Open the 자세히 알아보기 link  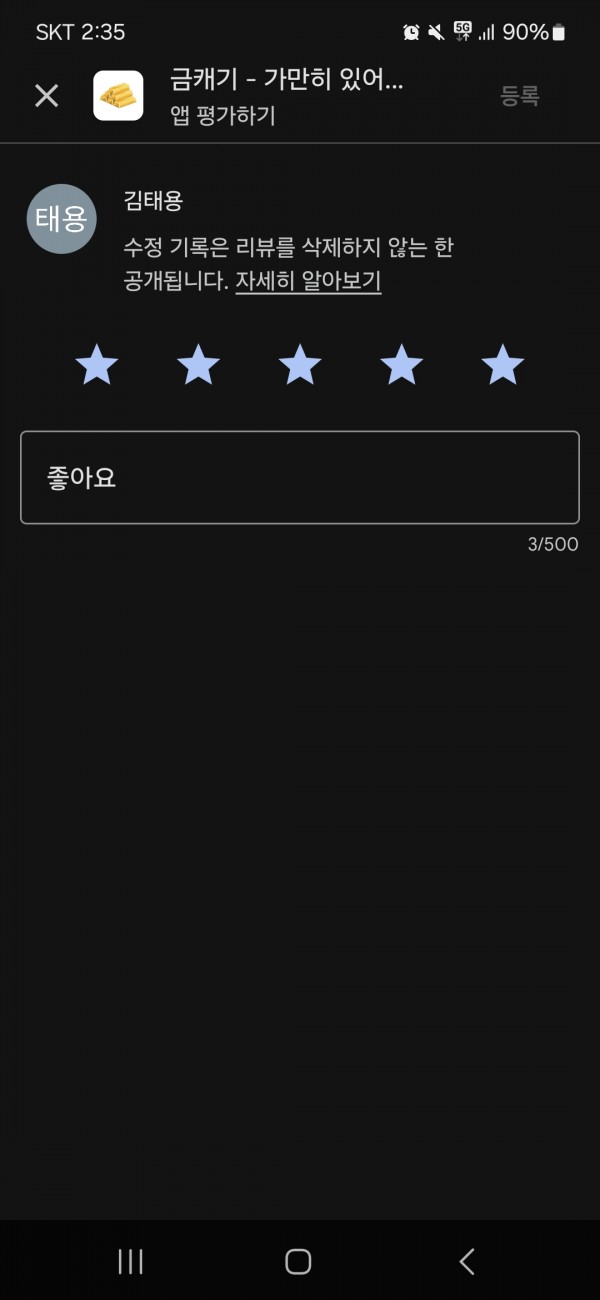pyautogui.click(x=308, y=281)
